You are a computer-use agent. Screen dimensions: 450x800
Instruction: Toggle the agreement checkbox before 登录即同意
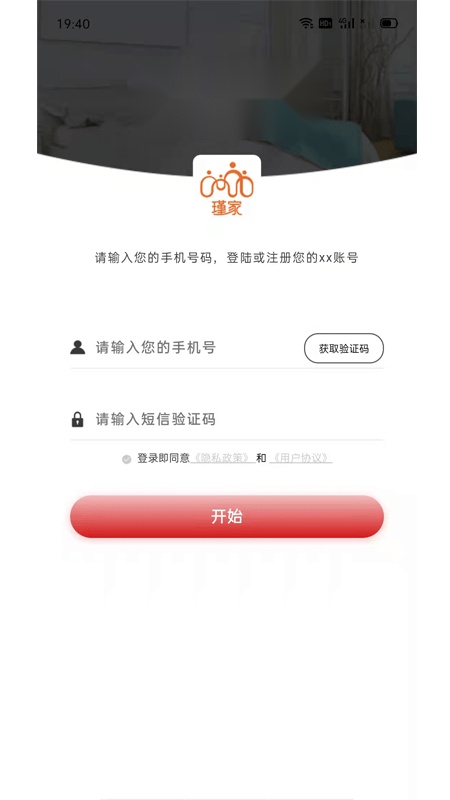point(127,459)
